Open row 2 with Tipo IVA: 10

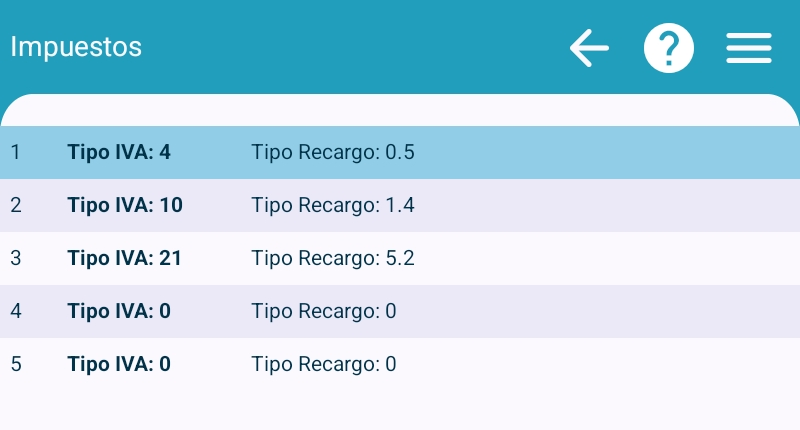point(400,206)
